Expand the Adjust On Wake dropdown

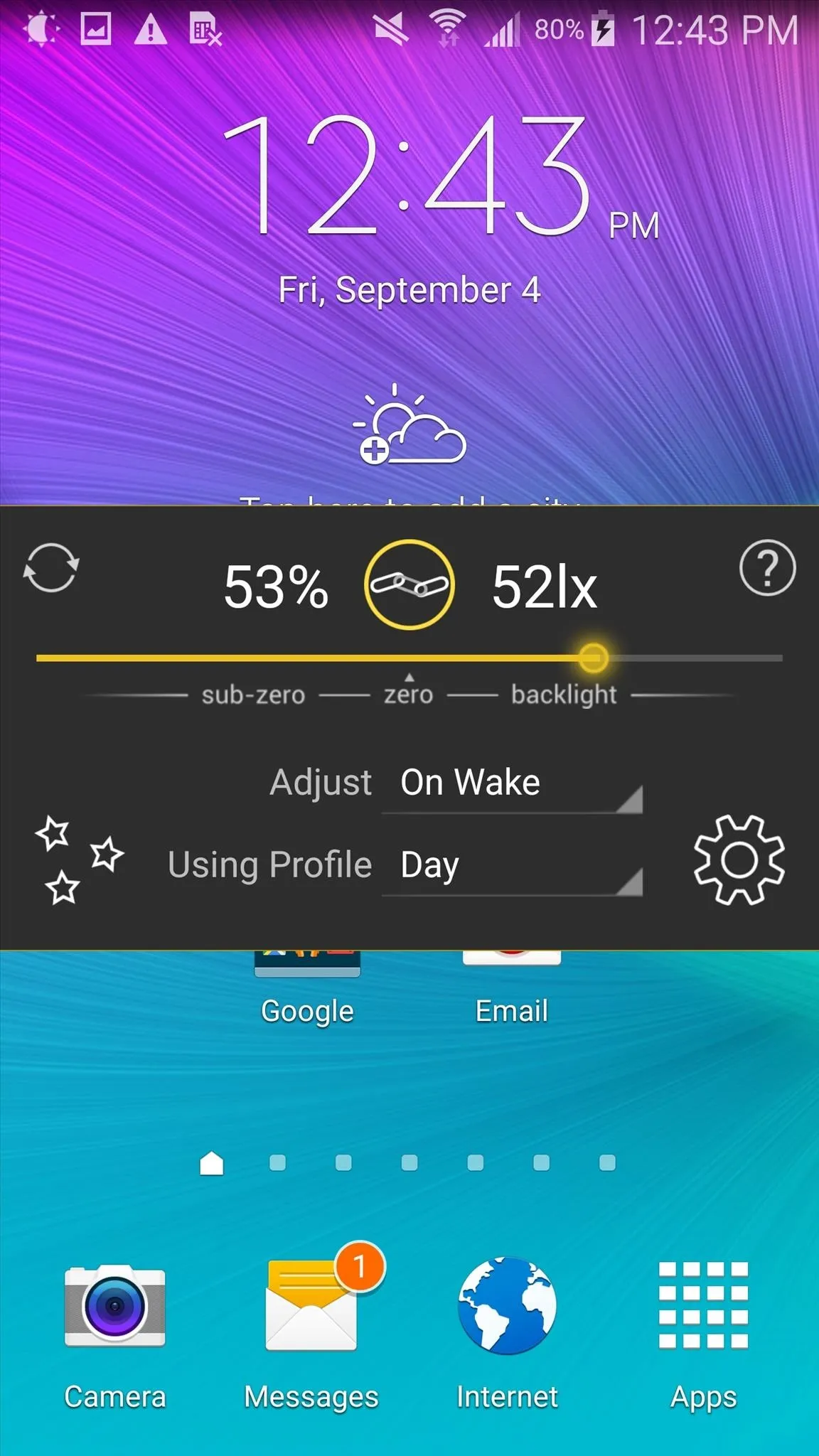coord(512,784)
